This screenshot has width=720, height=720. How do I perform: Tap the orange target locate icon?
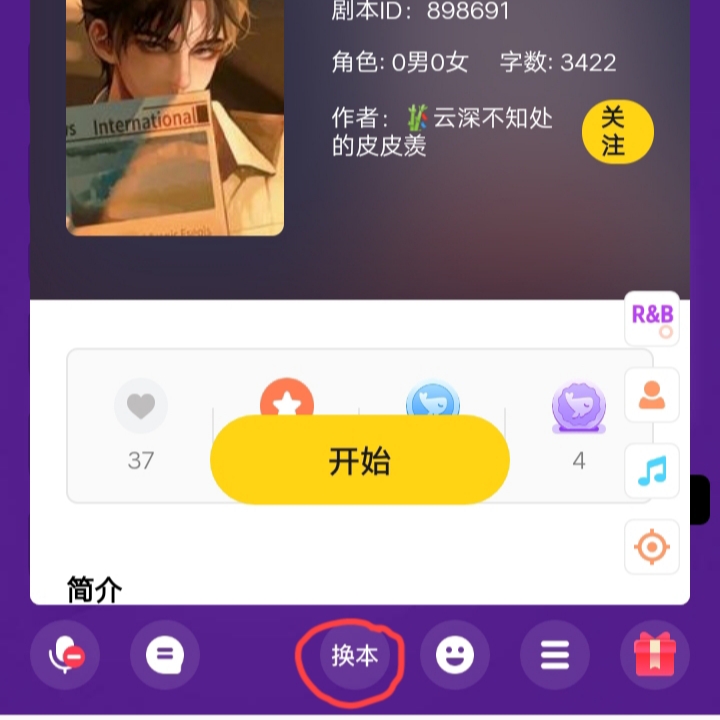(652, 547)
